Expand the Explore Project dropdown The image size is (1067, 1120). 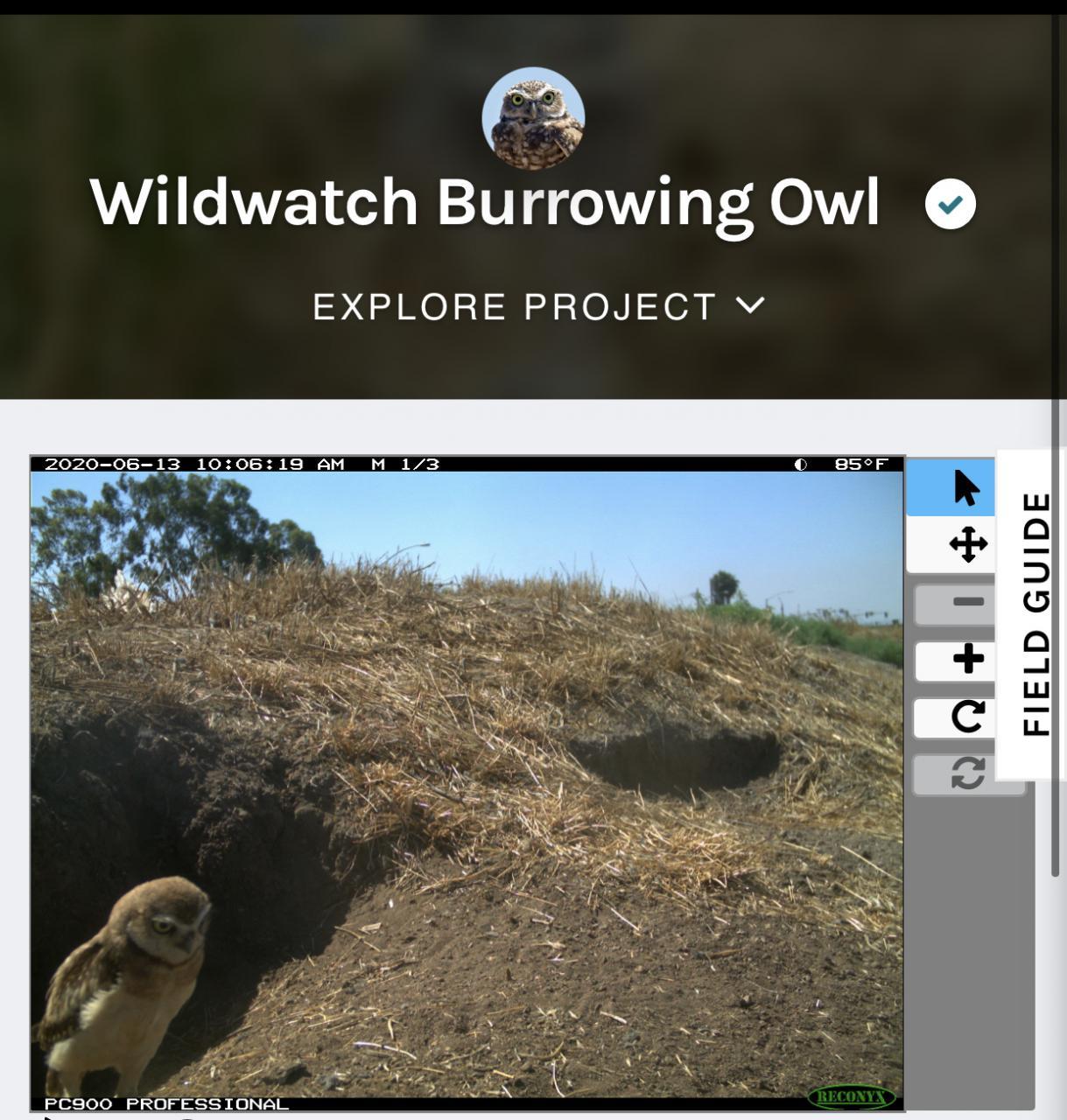538,307
